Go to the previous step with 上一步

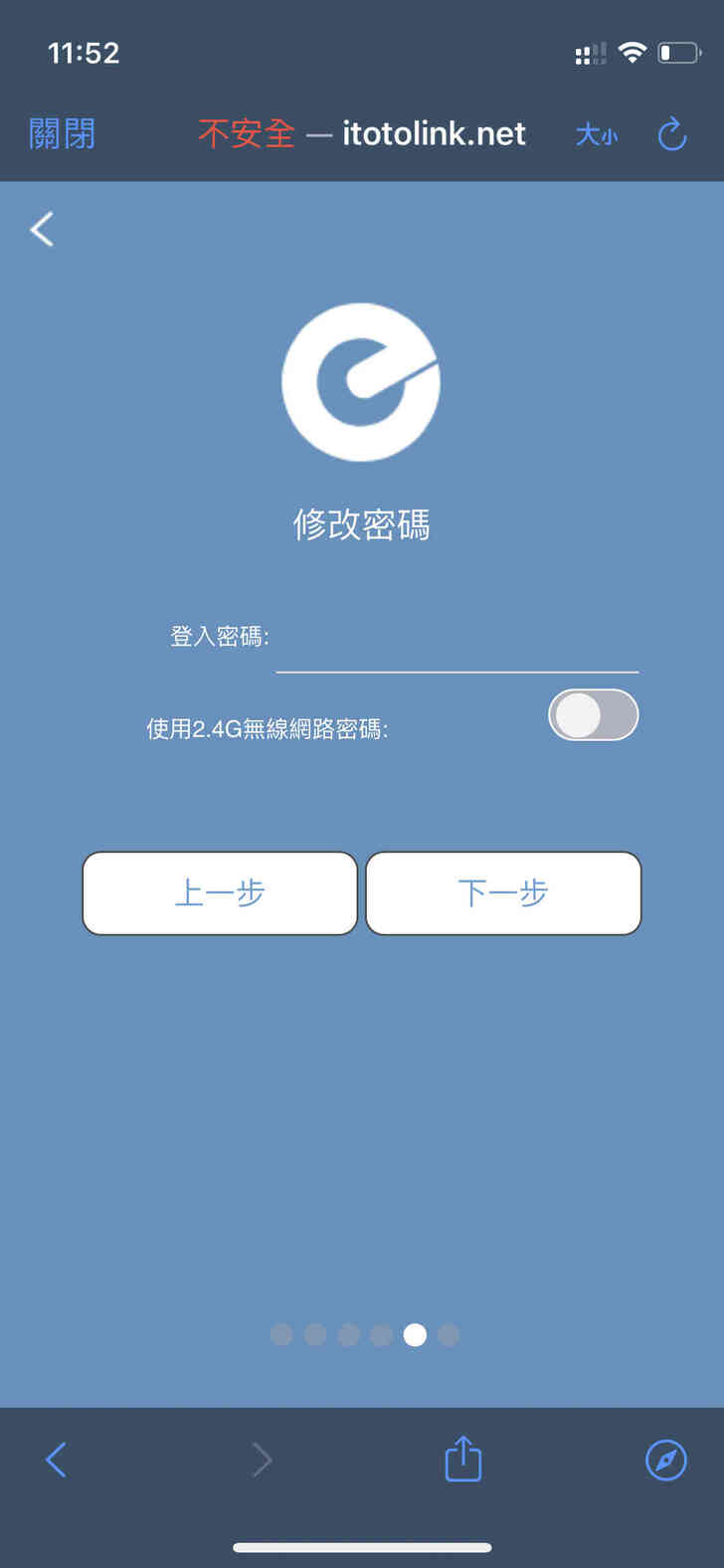(x=220, y=892)
